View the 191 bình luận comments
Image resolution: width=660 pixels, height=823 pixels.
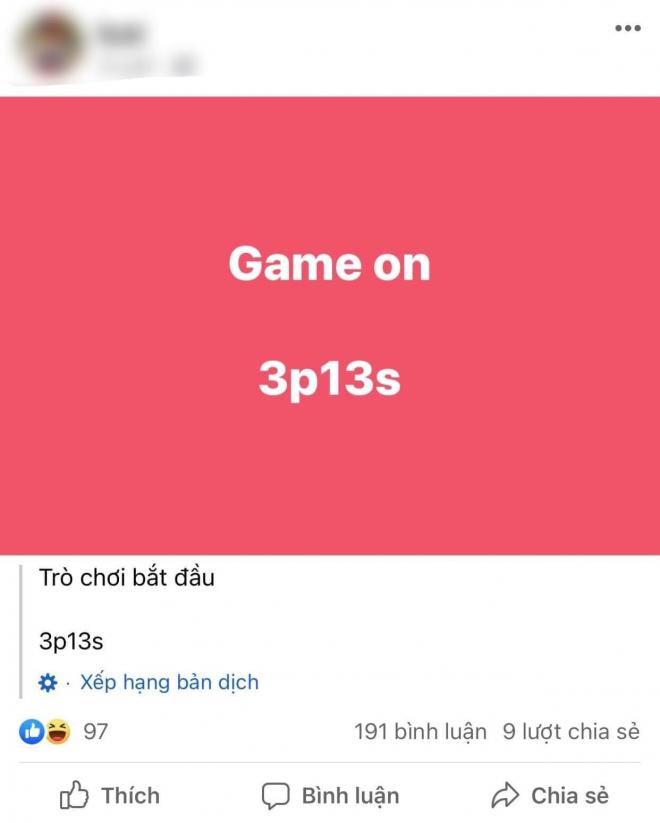tap(420, 732)
